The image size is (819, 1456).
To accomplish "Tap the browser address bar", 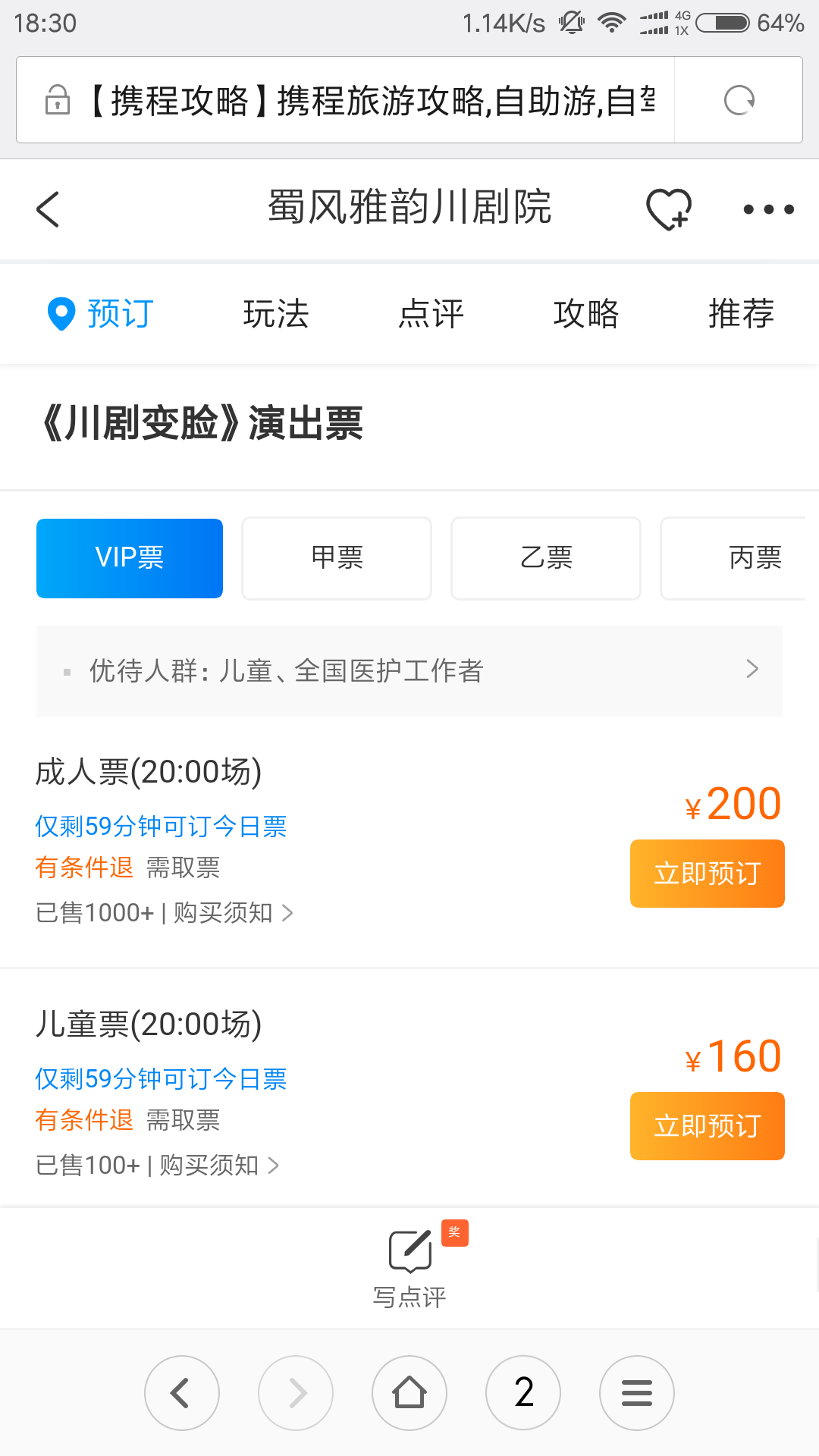I will tap(346, 100).
